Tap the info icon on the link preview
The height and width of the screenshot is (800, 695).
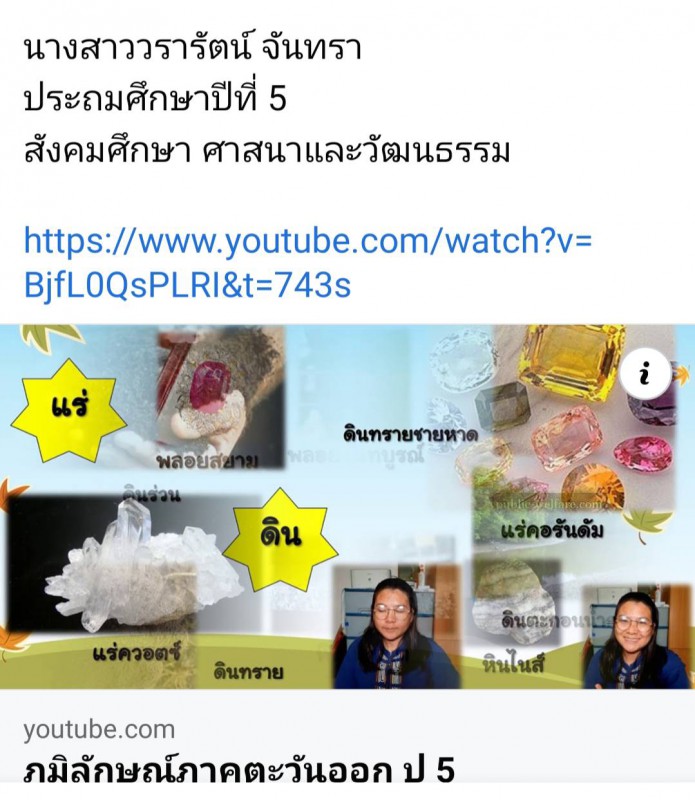pos(645,374)
